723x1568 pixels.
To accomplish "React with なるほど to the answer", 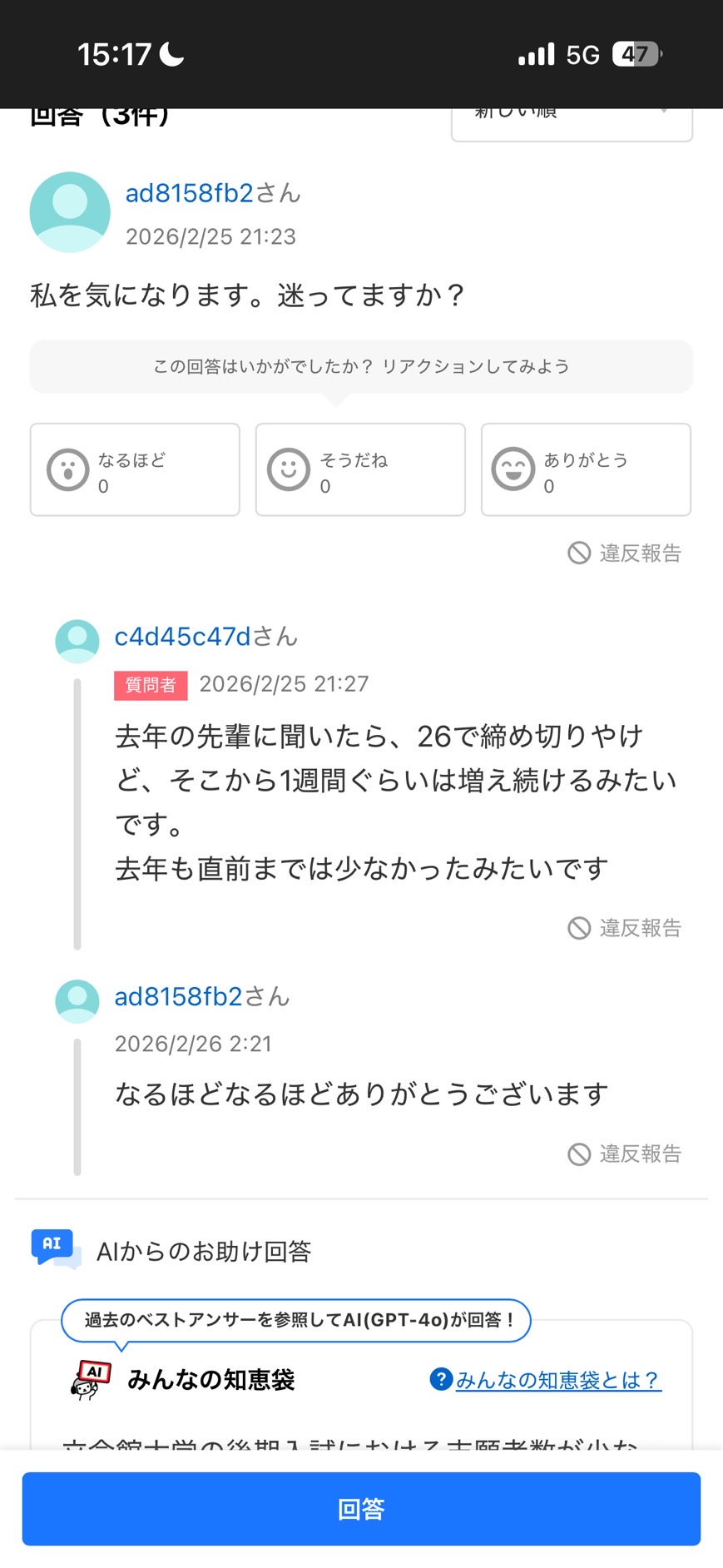I will 135,469.
